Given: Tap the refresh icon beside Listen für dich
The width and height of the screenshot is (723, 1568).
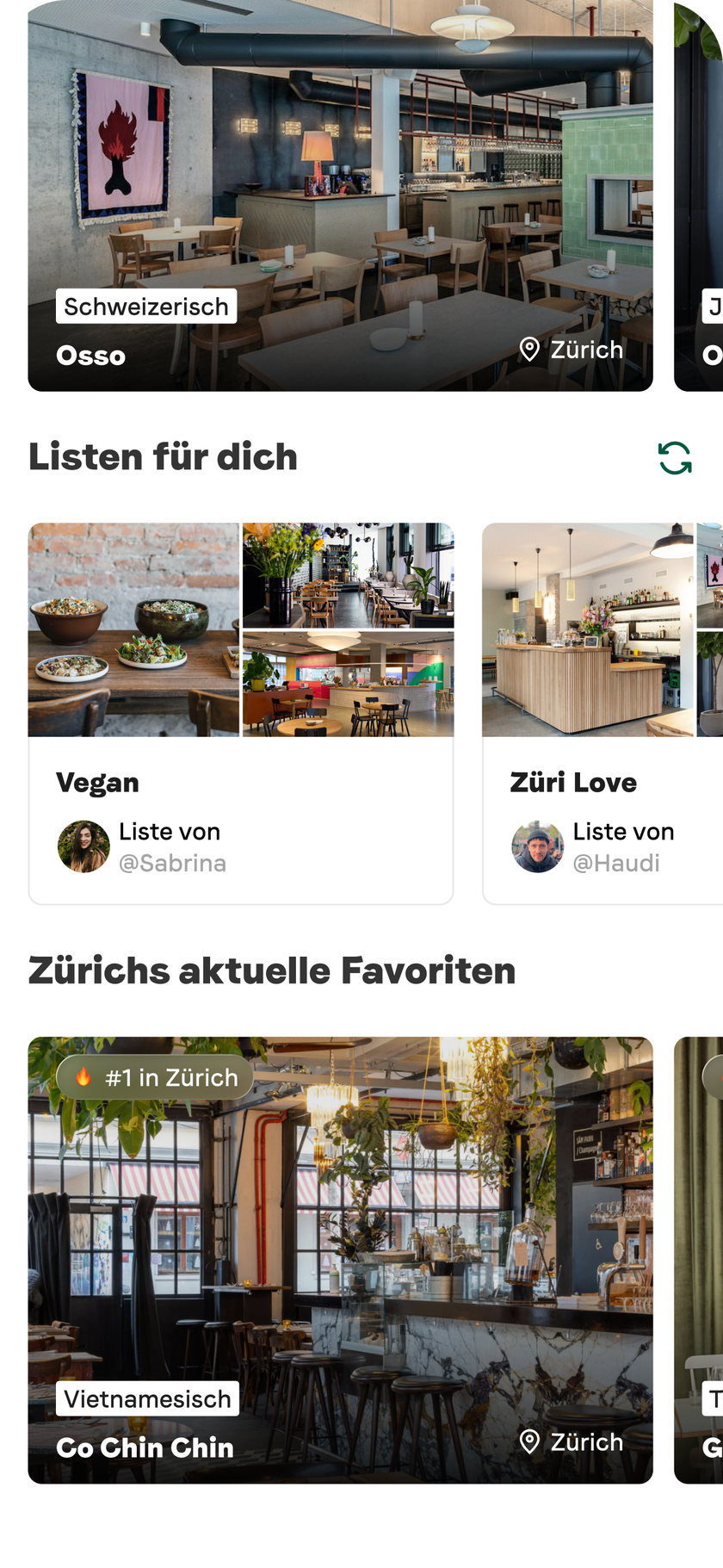Looking at the screenshot, I should pos(673,459).
